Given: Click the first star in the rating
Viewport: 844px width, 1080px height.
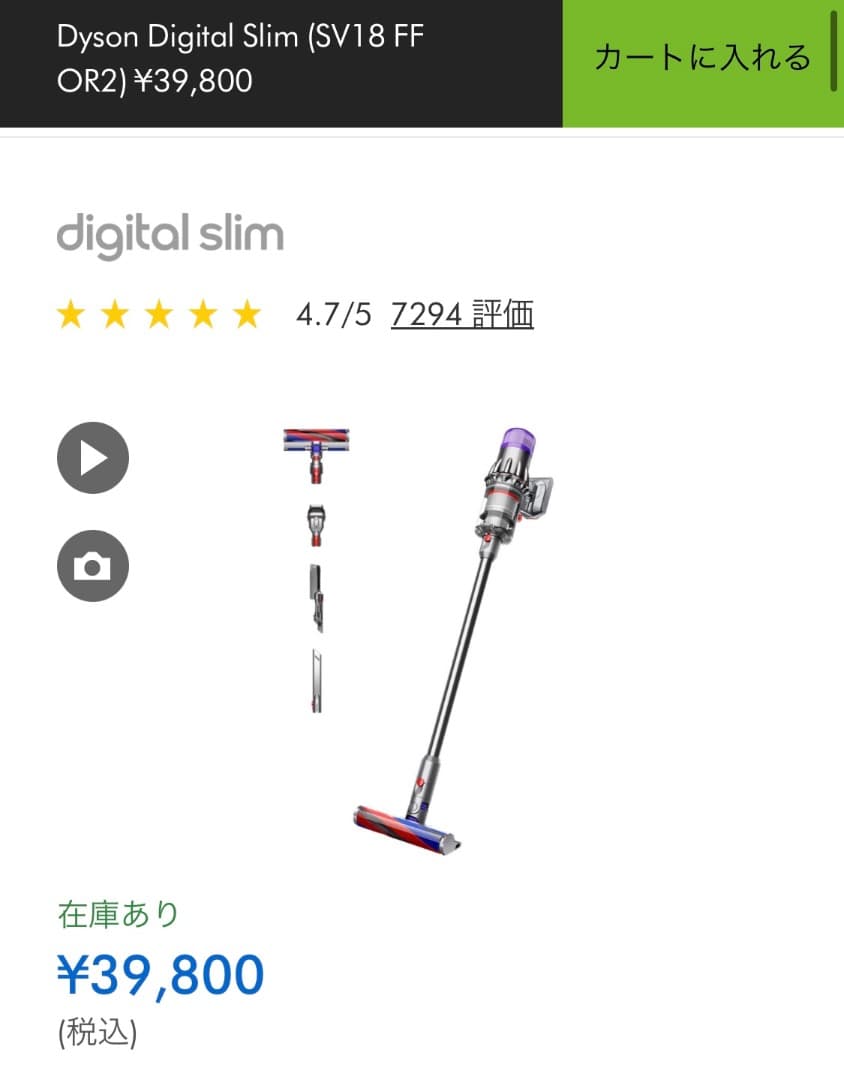Looking at the screenshot, I should (x=72, y=314).
